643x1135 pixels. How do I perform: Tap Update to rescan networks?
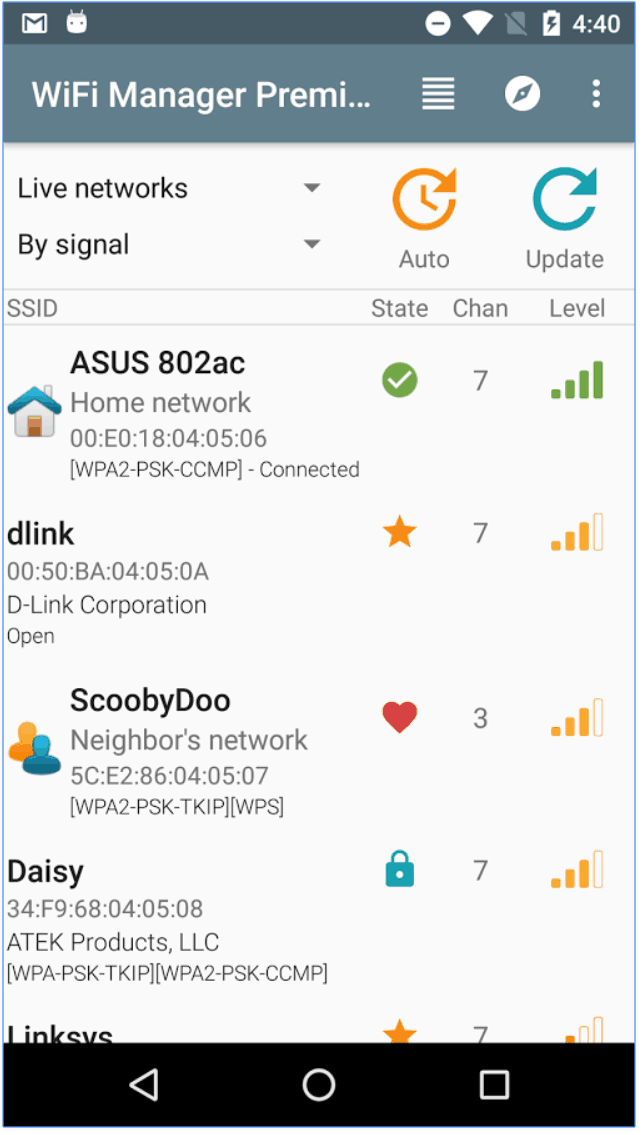[564, 218]
